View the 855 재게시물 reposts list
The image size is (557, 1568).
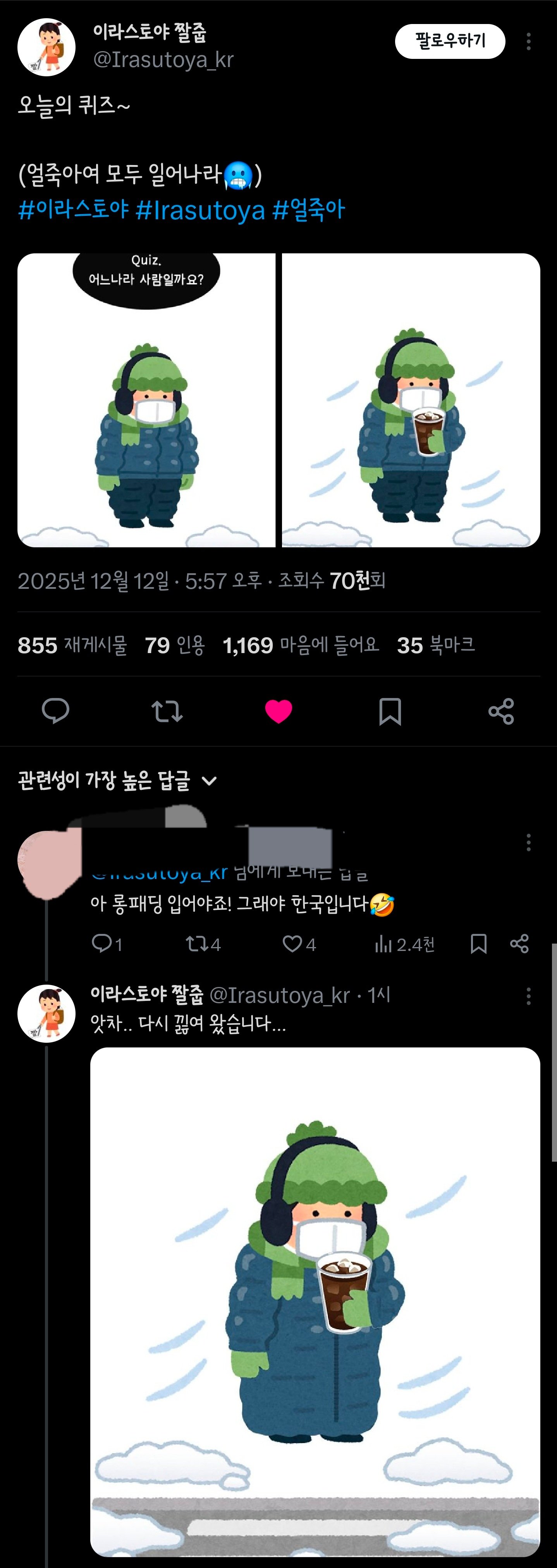(72, 645)
